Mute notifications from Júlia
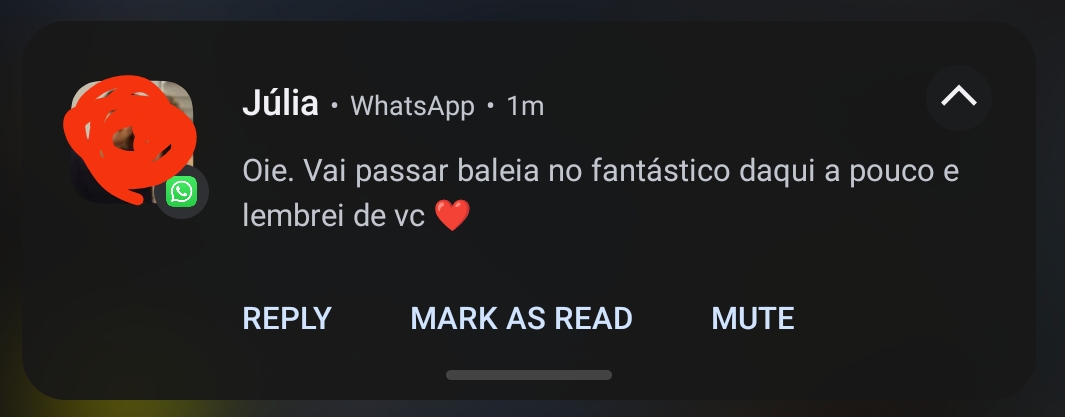Image resolution: width=1065 pixels, height=417 pixels. point(752,318)
